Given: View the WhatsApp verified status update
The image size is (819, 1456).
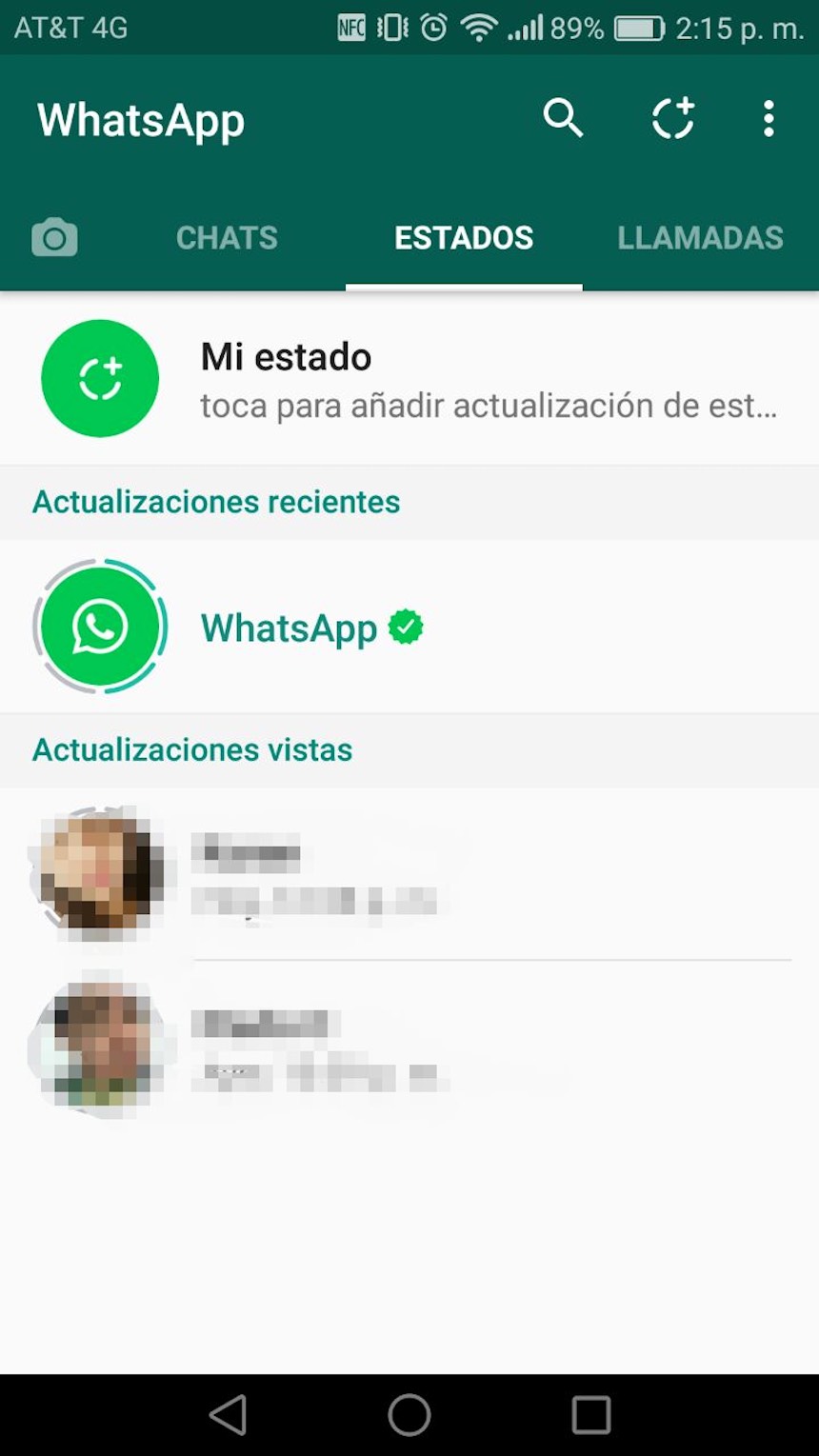Looking at the screenshot, I should (x=409, y=627).
